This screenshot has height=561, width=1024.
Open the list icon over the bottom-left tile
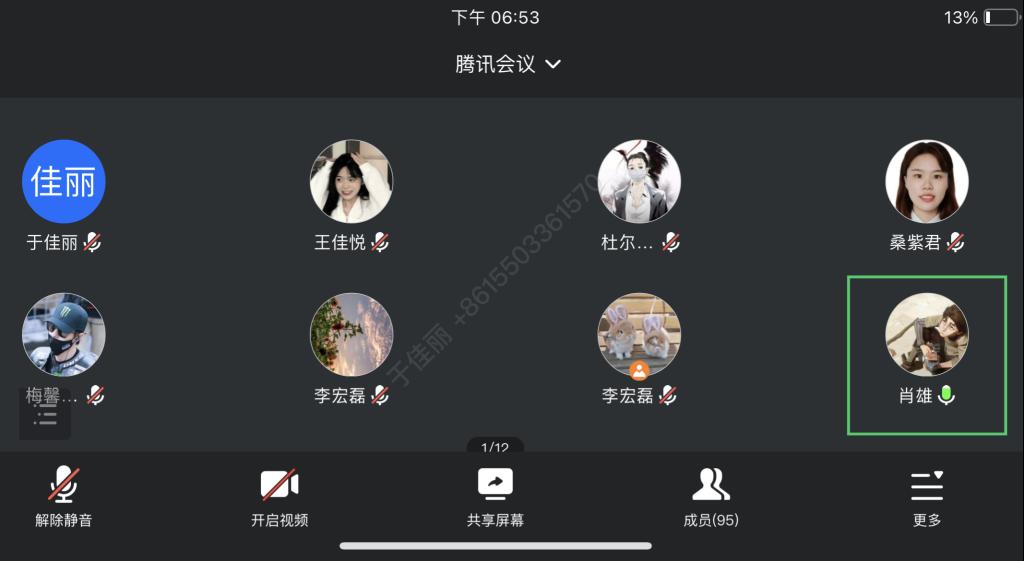(45, 417)
